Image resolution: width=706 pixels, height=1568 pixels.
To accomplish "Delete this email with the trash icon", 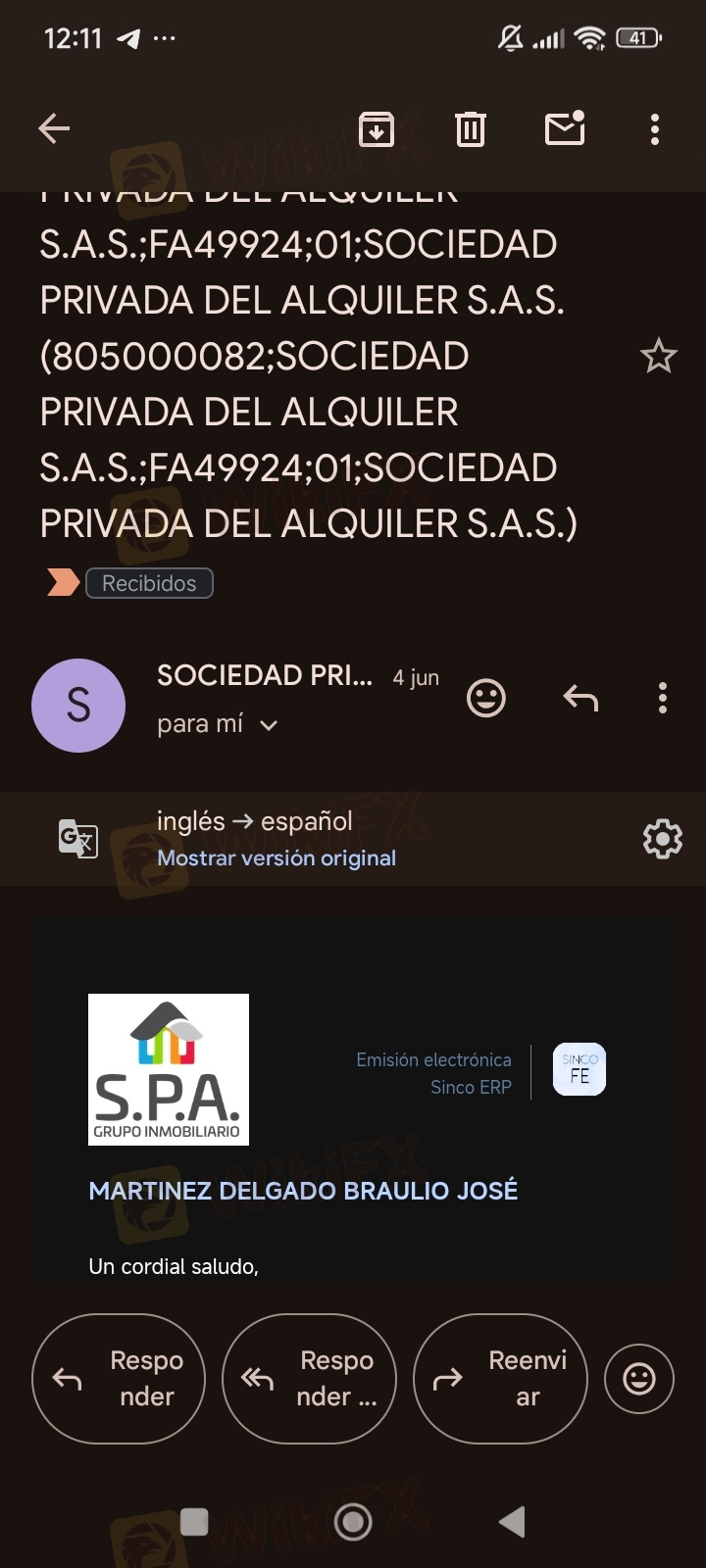I will (471, 128).
